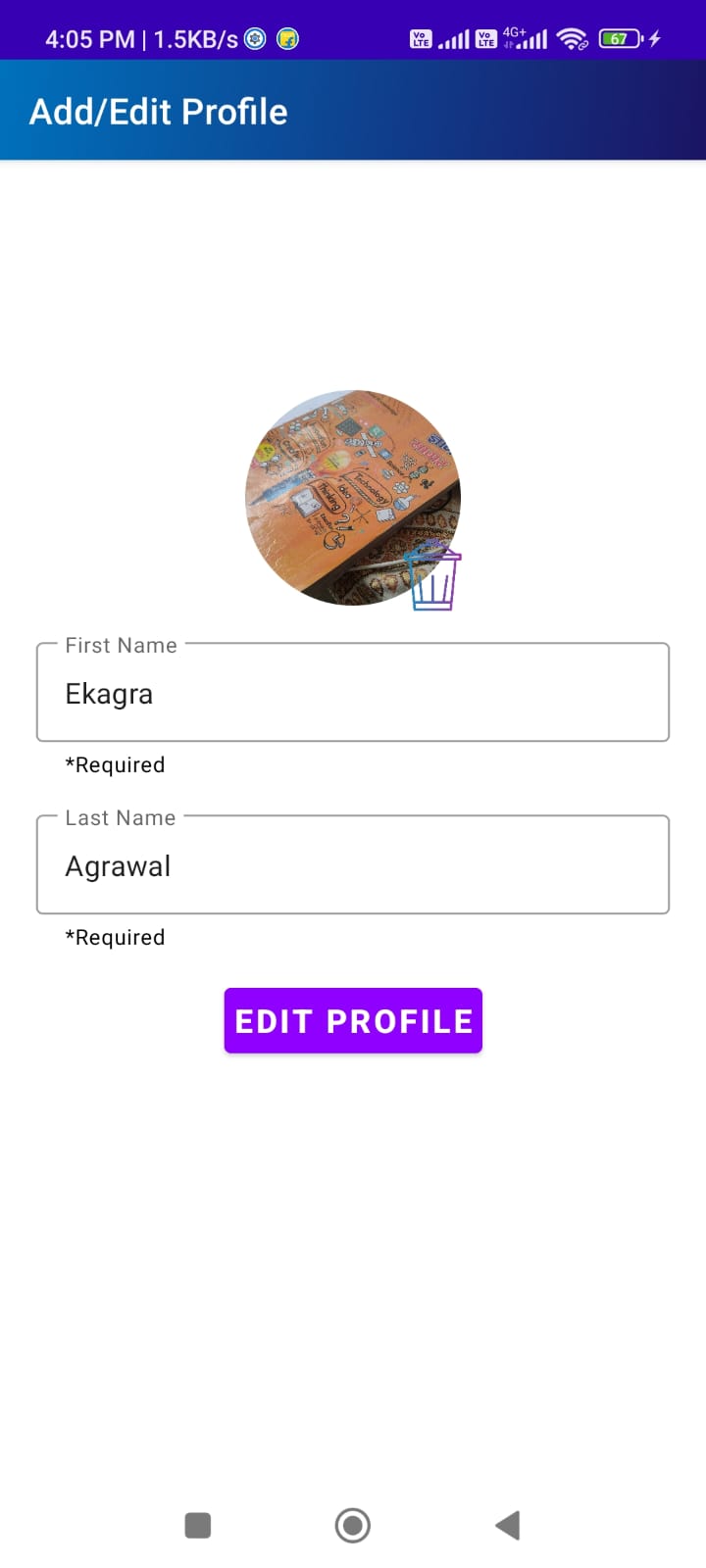
Task: Save changes with EDIT PROFILE button
Action: point(353,1021)
